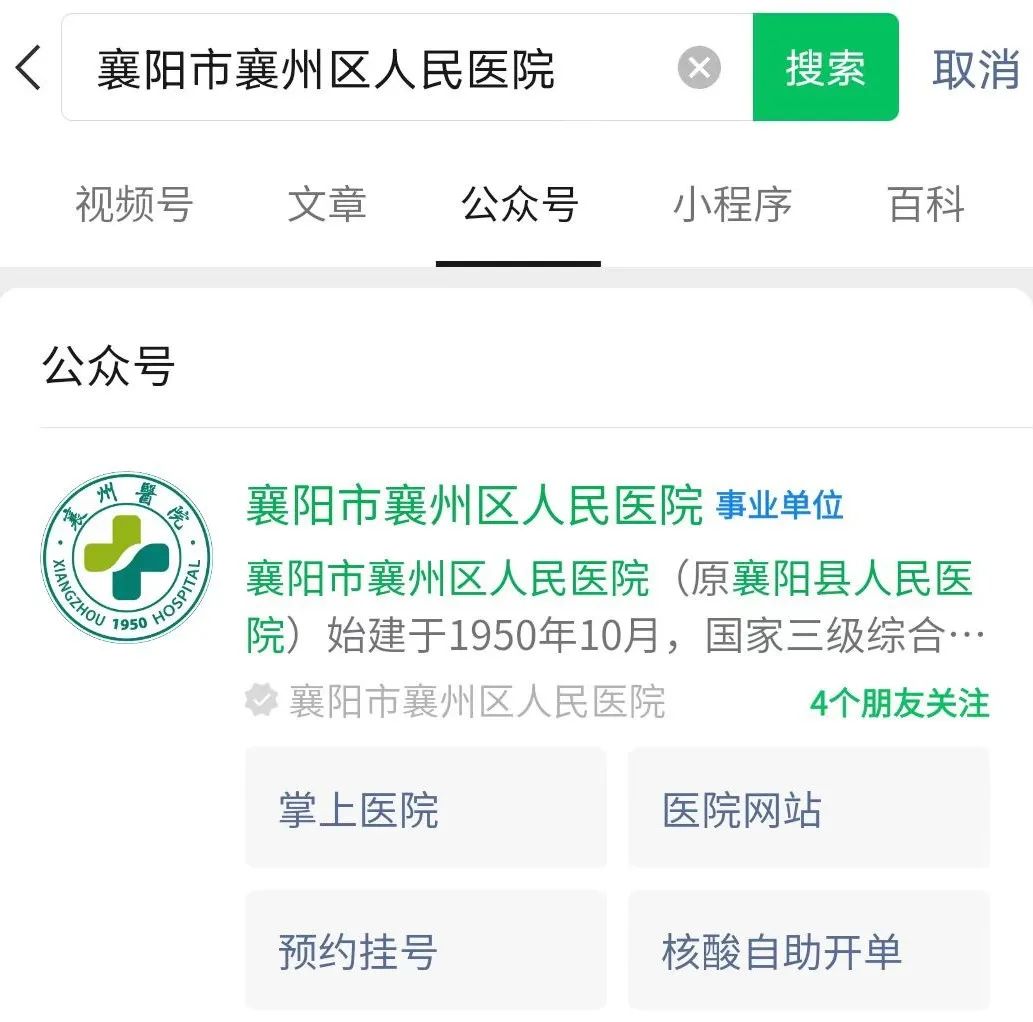Open the 医院网站 shortcut
Screen dimensions: 1033x1022
808,808
